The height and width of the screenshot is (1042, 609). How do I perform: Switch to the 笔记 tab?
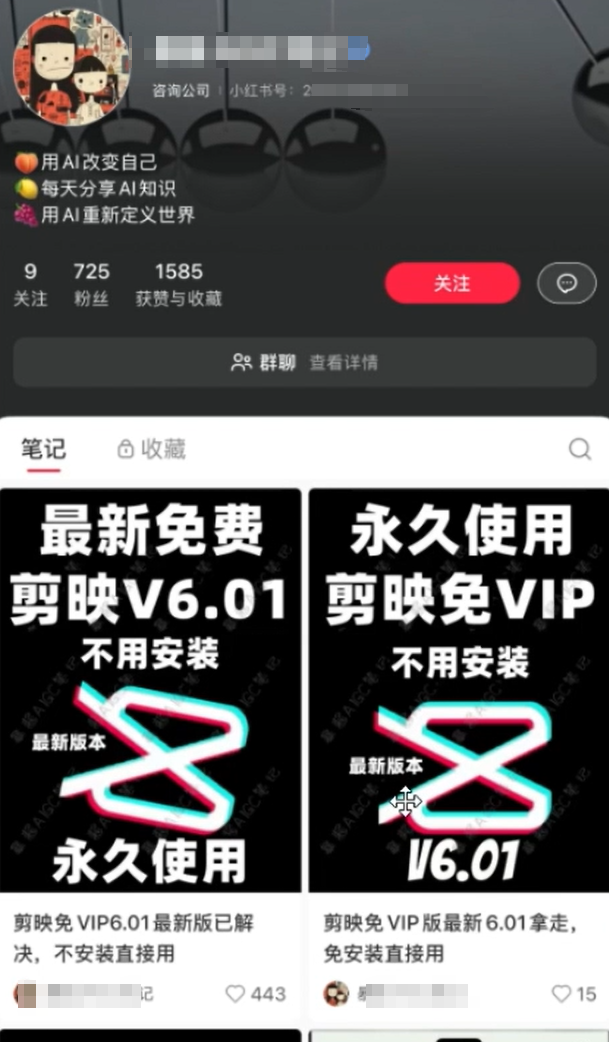(x=43, y=449)
